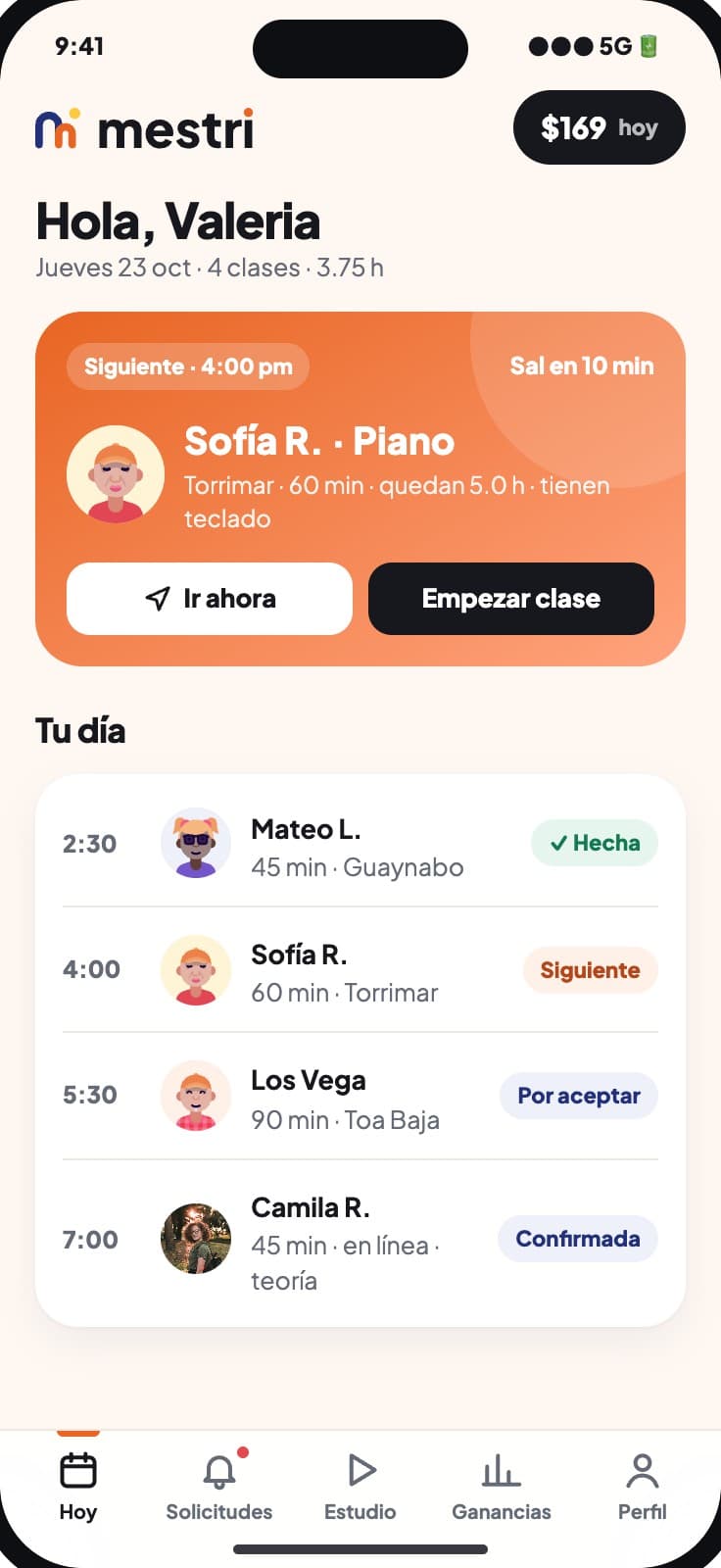Open Mateo L.'s 2:30 class row

pyautogui.click(x=360, y=844)
